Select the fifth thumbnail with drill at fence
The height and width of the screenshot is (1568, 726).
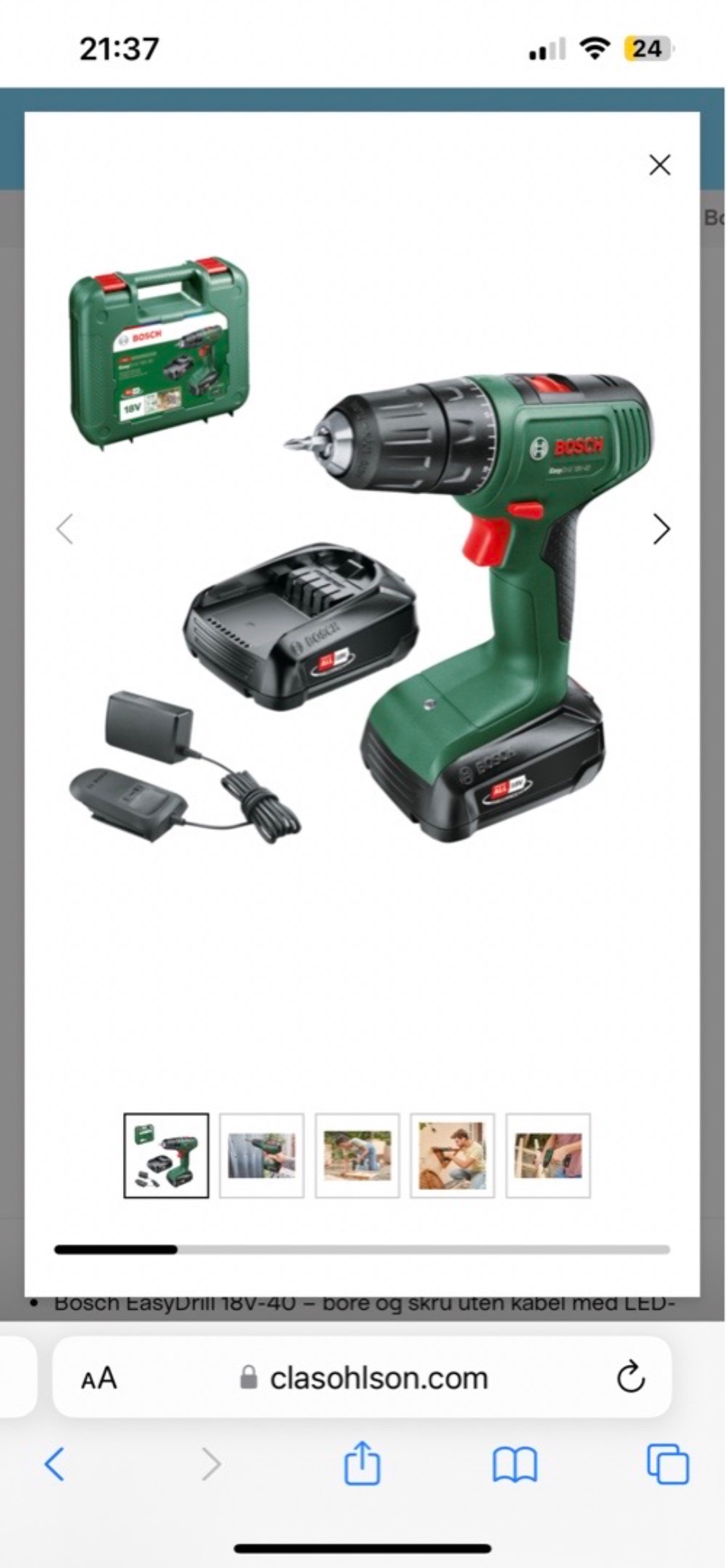pos(548,1155)
